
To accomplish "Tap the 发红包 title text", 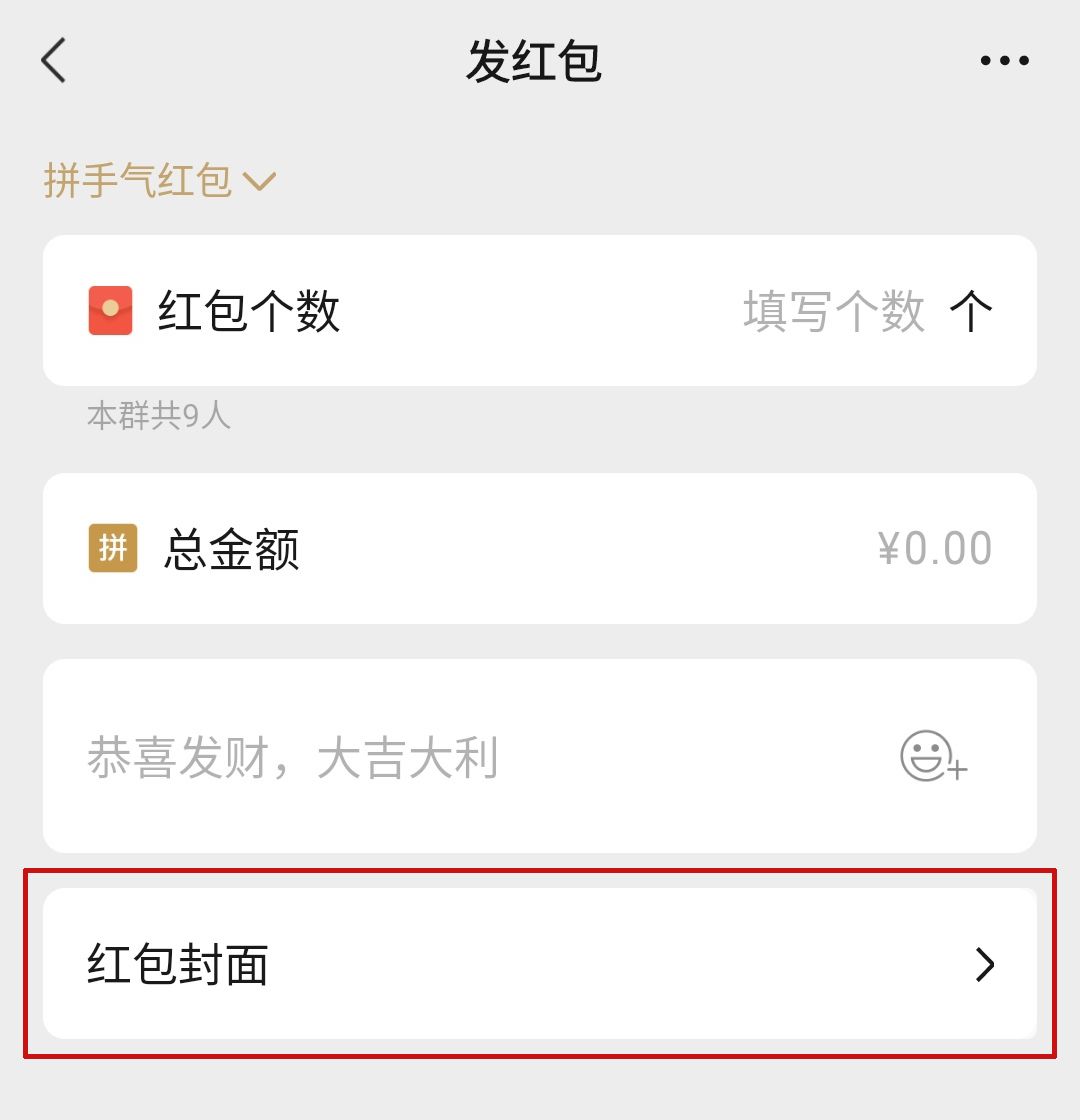I will coord(533,60).
